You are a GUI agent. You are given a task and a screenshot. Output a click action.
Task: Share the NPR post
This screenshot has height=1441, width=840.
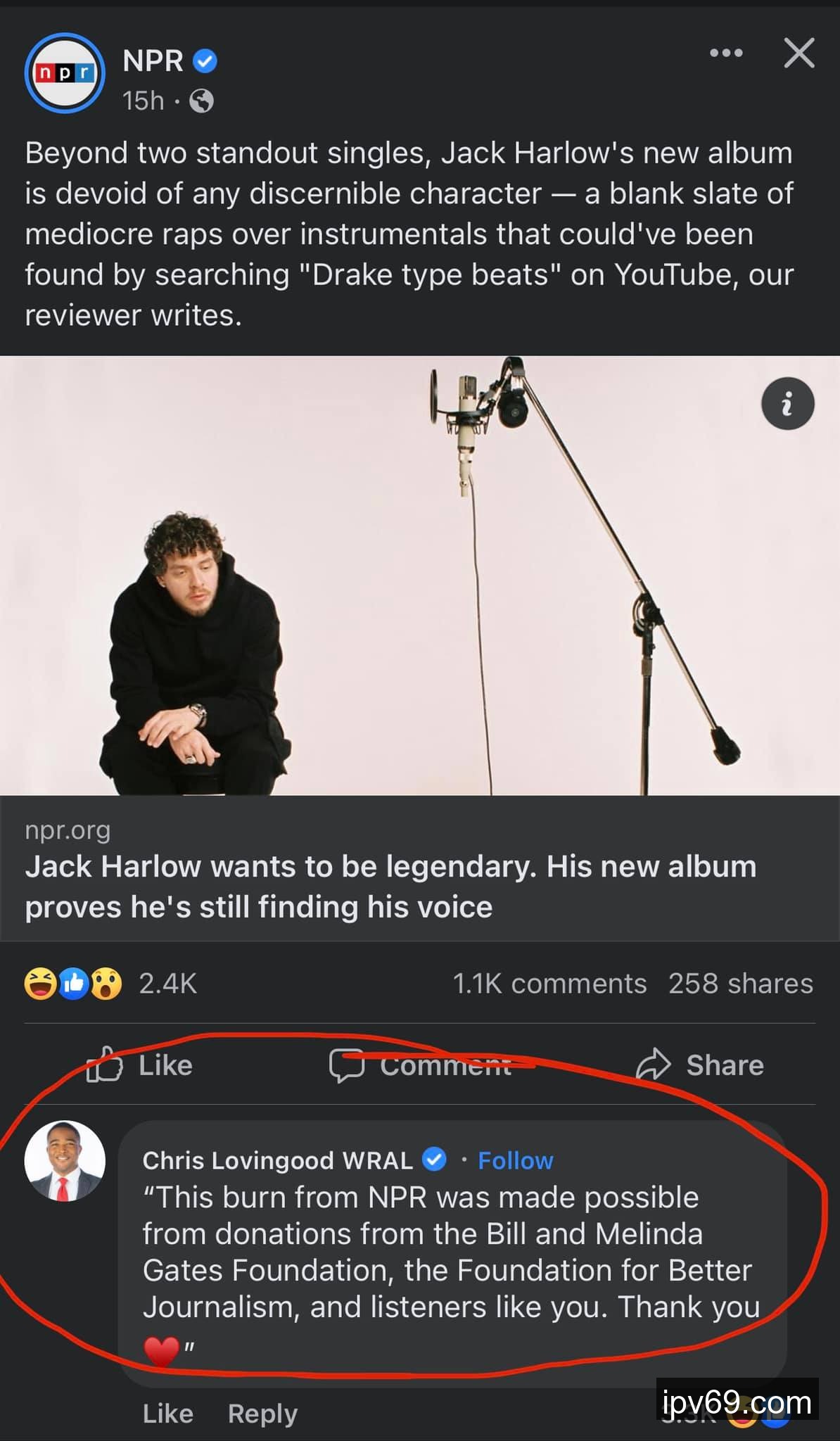point(701,1065)
